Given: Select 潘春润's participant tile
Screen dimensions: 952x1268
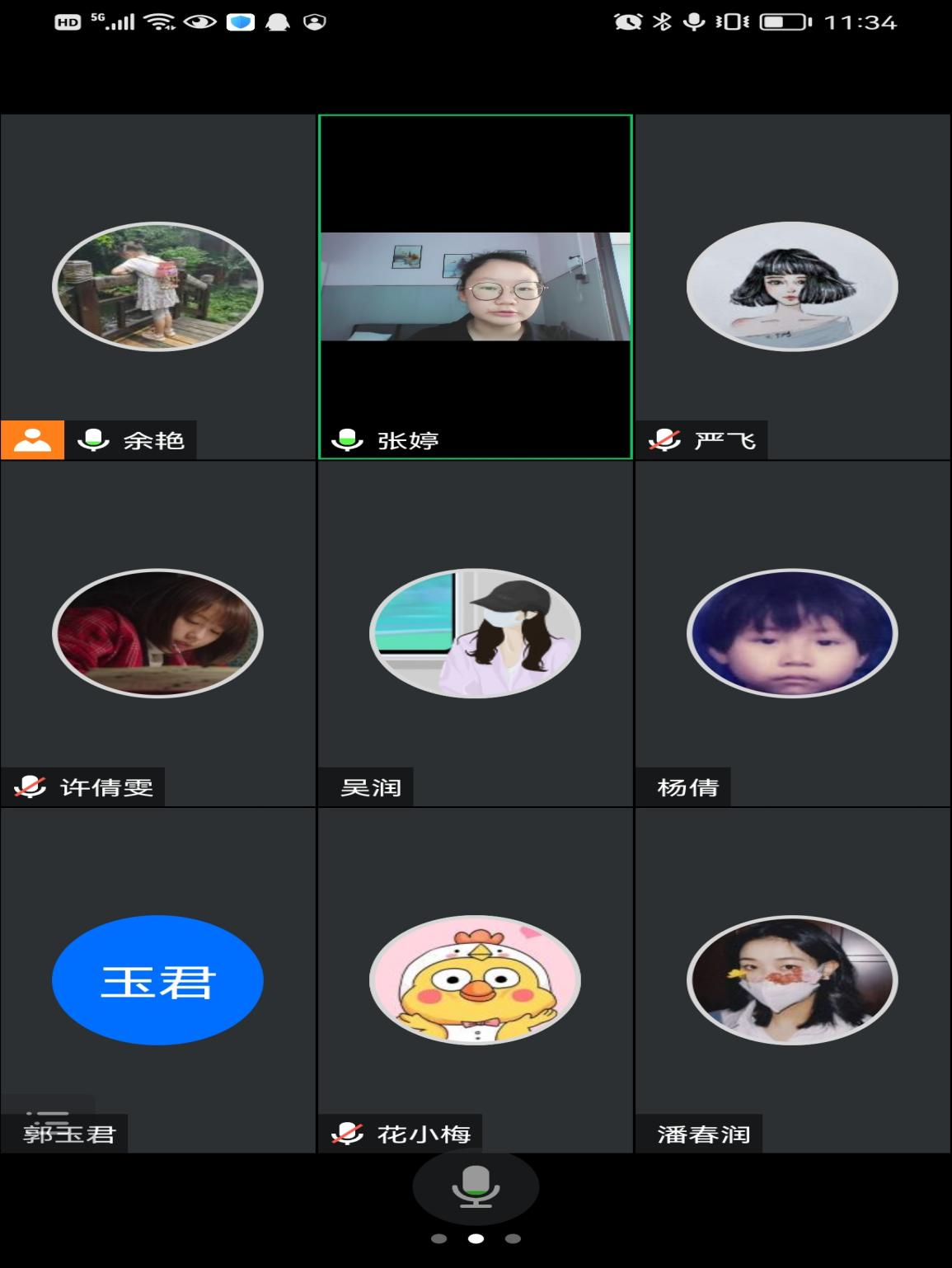Looking at the screenshot, I should (792, 979).
